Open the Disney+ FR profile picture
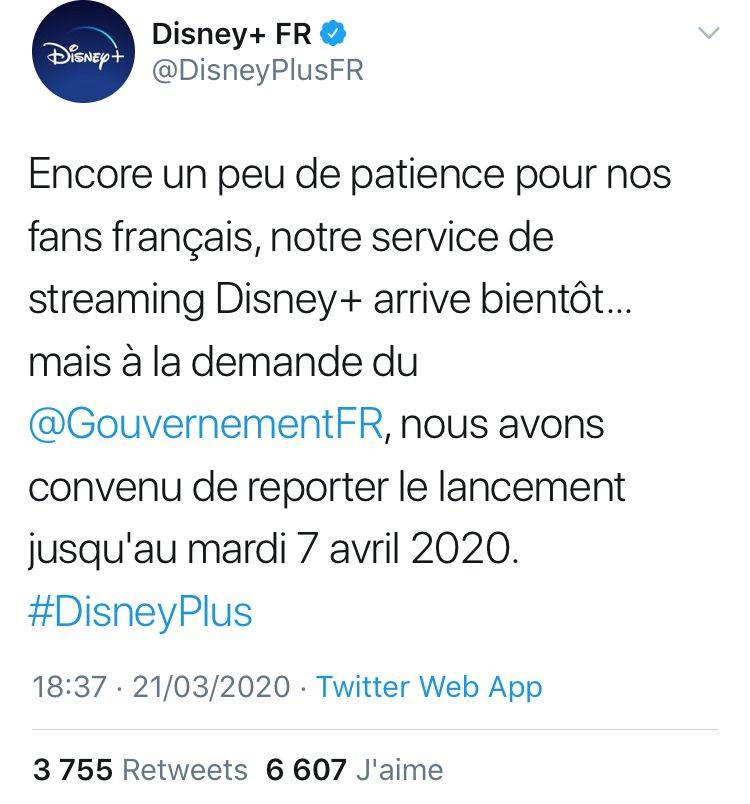 click(x=79, y=54)
